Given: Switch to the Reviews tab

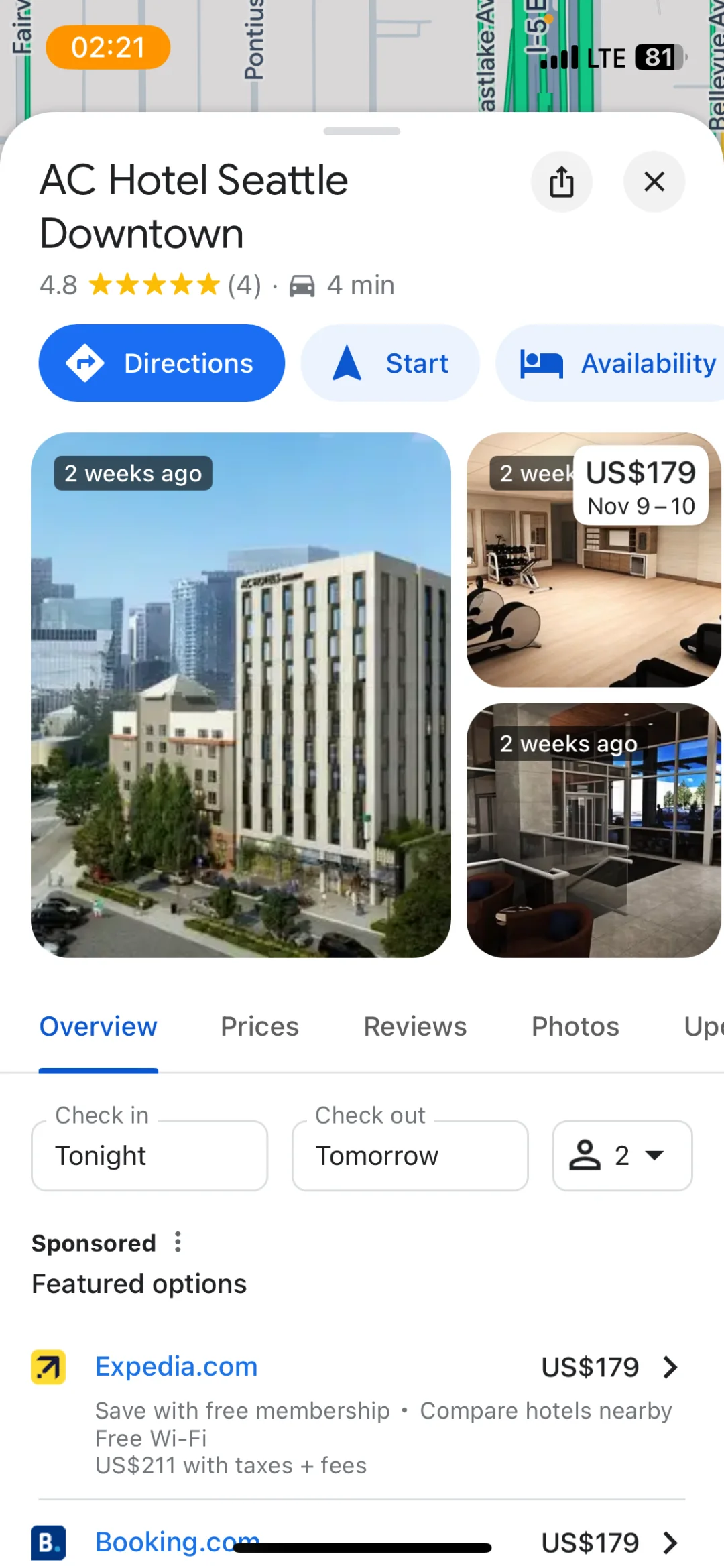Looking at the screenshot, I should tap(415, 1026).
